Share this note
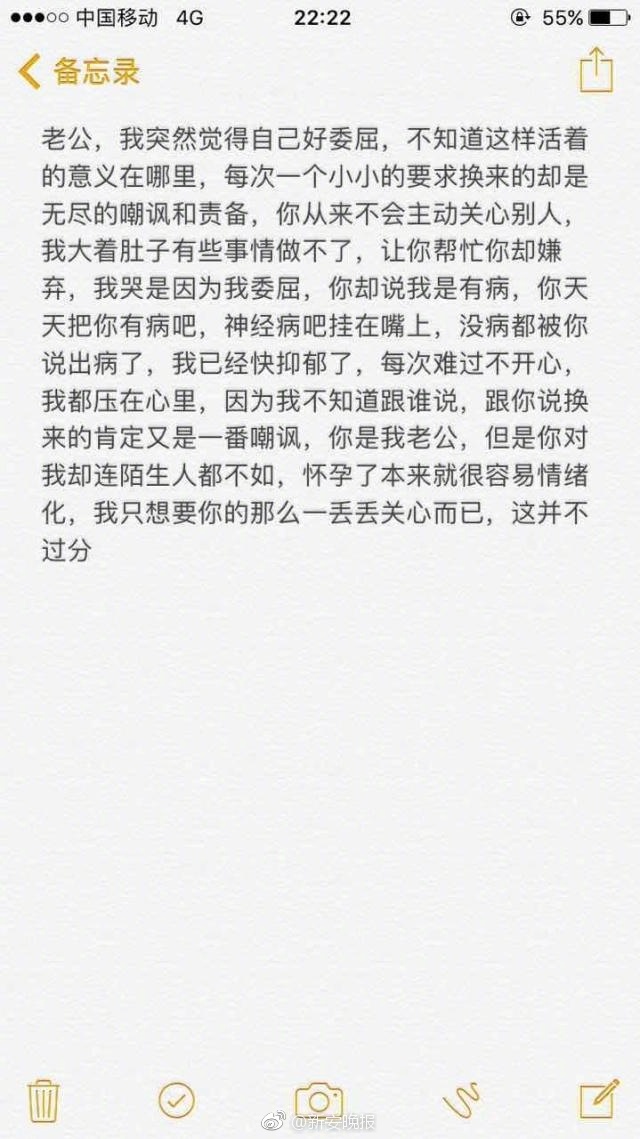This screenshot has width=640, height=1139. coord(596,71)
